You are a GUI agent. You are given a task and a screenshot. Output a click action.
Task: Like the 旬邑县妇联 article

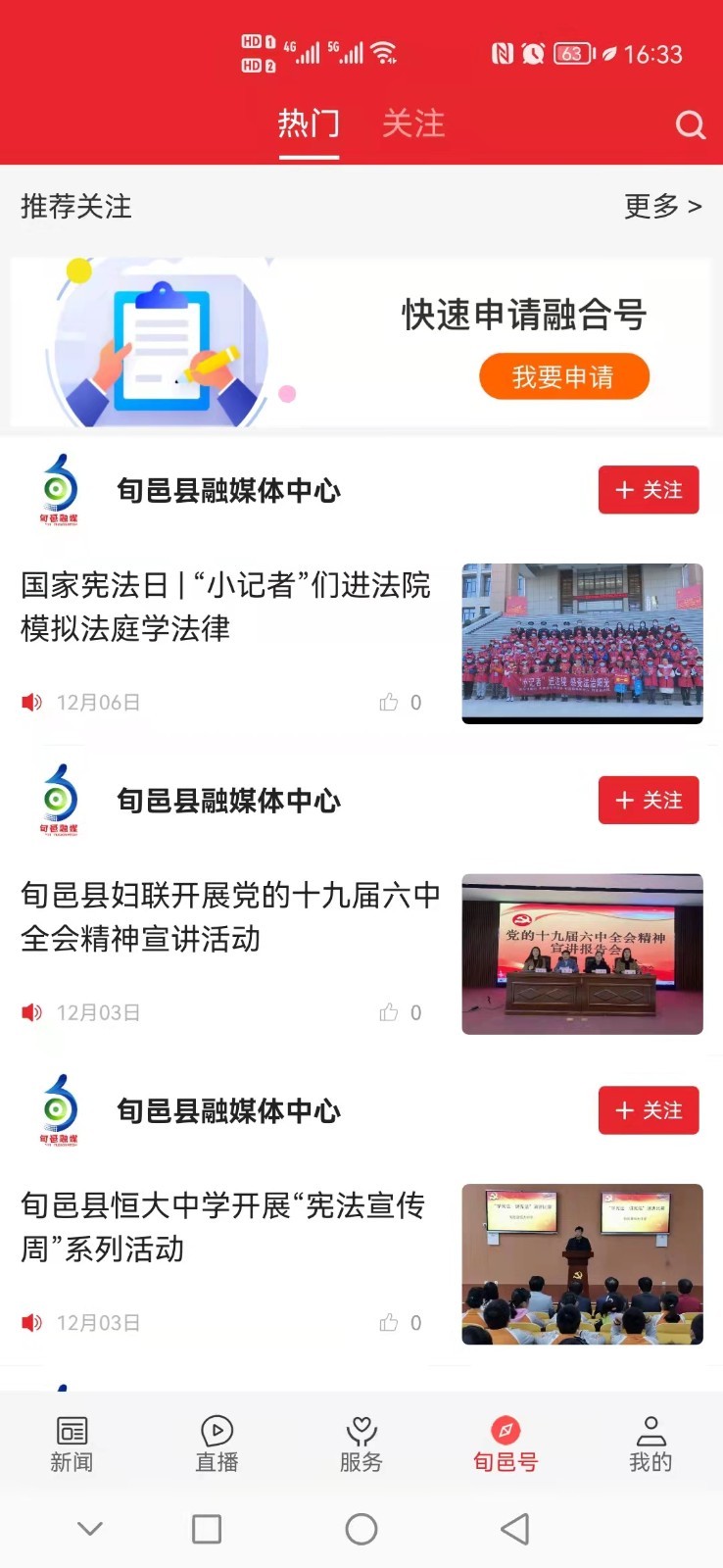click(x=390, y=1012)
